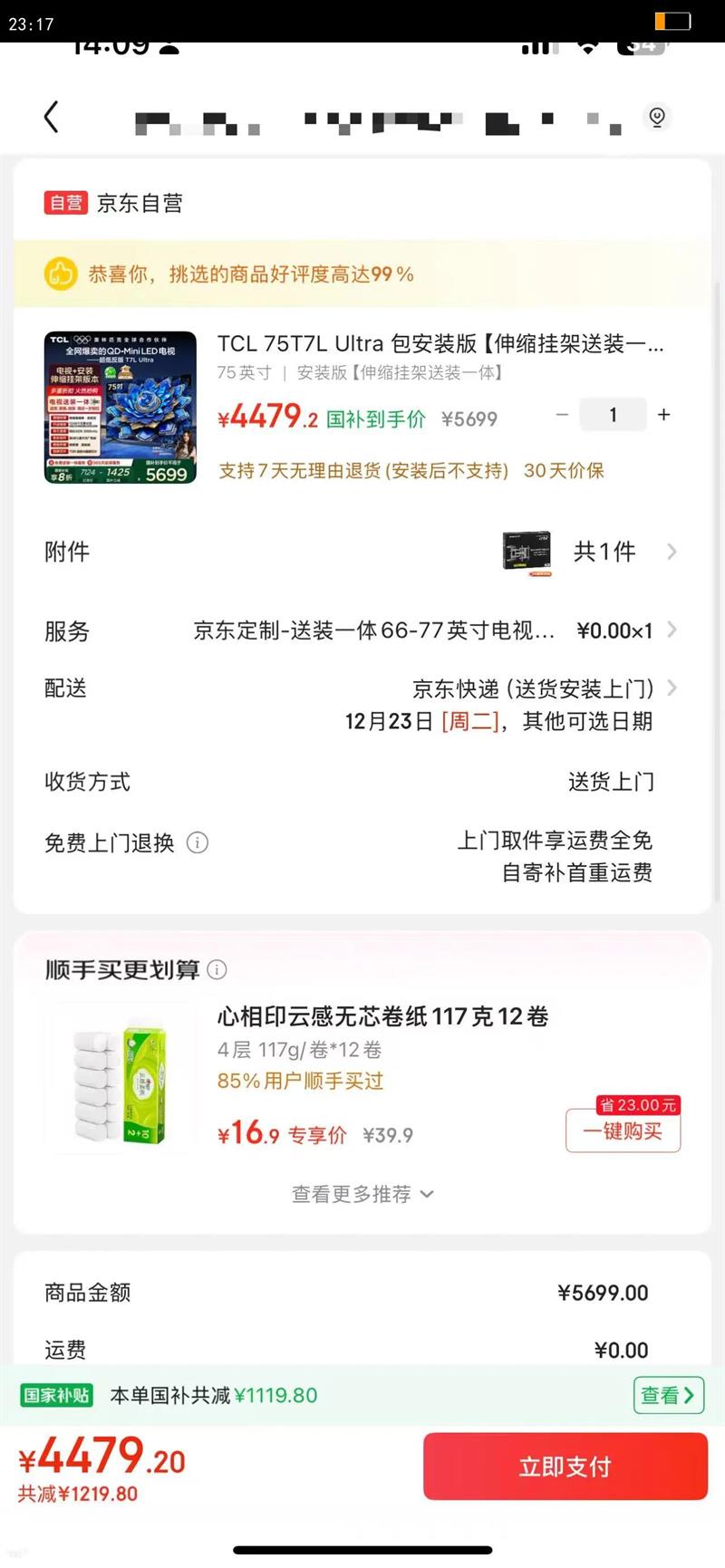Screen dimensions: 725x1568
Task: Click the plus button to increase quantity
Action: click(x=664, y=414)
